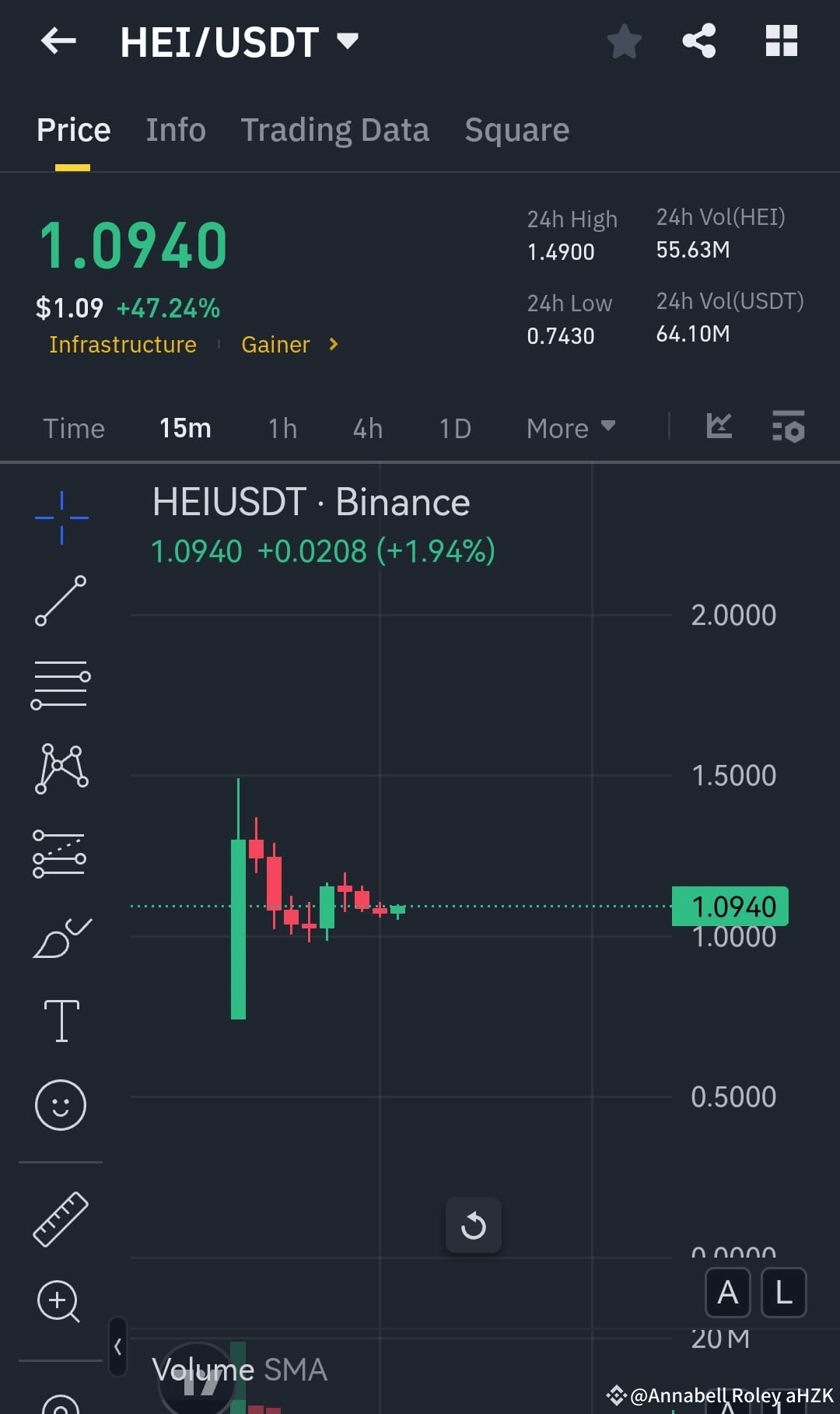Open the XABCD pattern drawing tool
840x1414 pixels.
click(x=61, y=767)
